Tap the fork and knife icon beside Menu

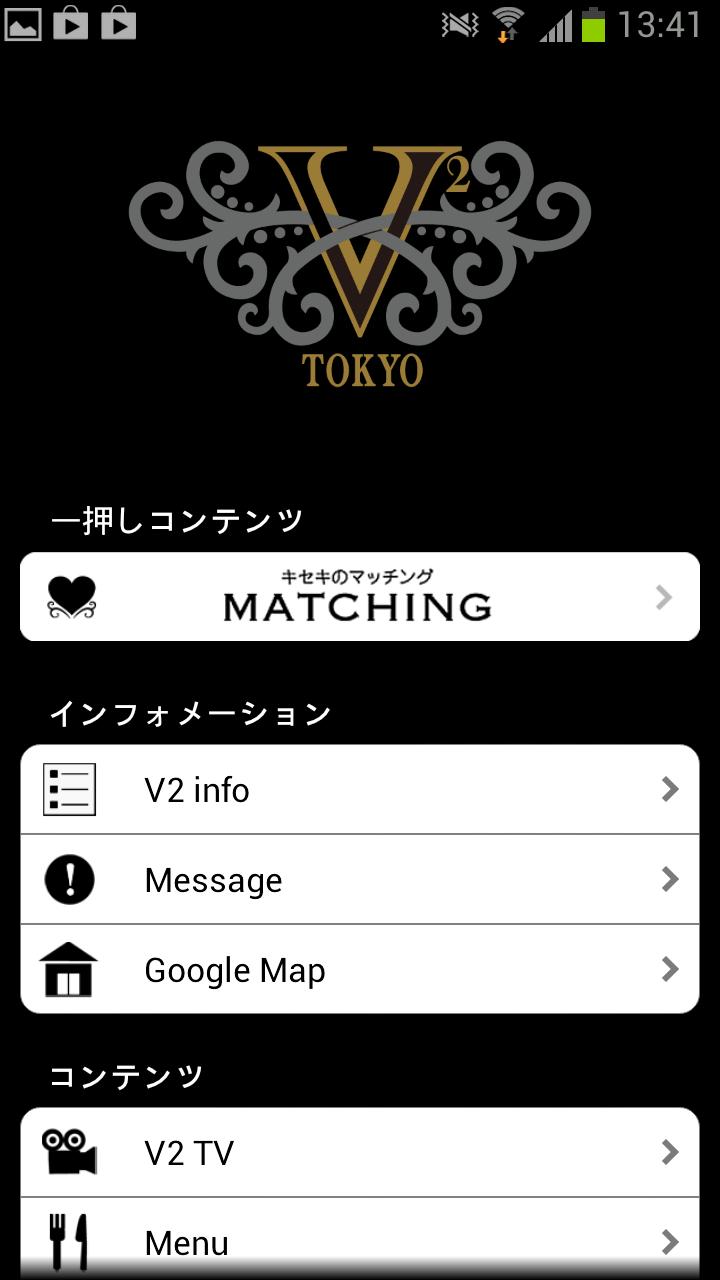coord(68,1240)
